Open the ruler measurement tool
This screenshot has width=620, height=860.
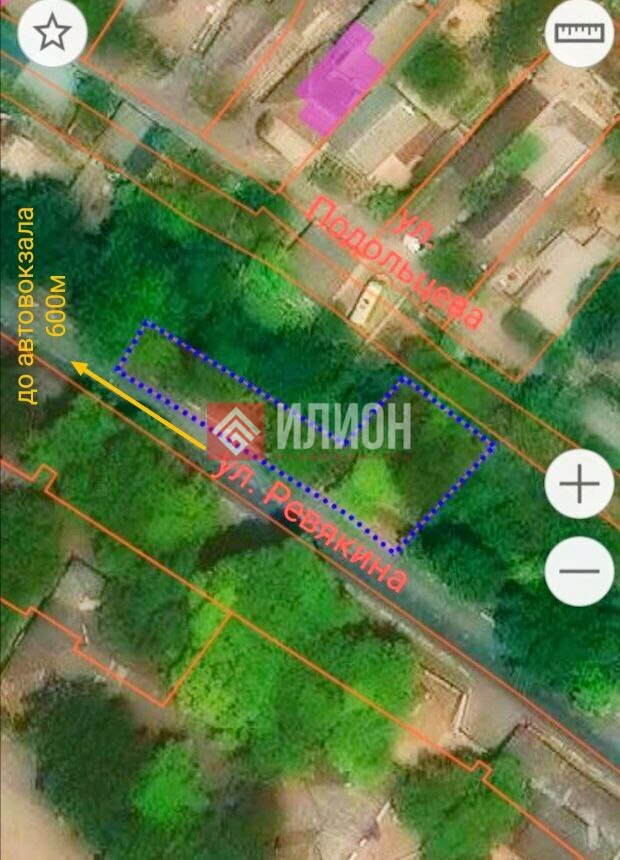pos(579,32)
